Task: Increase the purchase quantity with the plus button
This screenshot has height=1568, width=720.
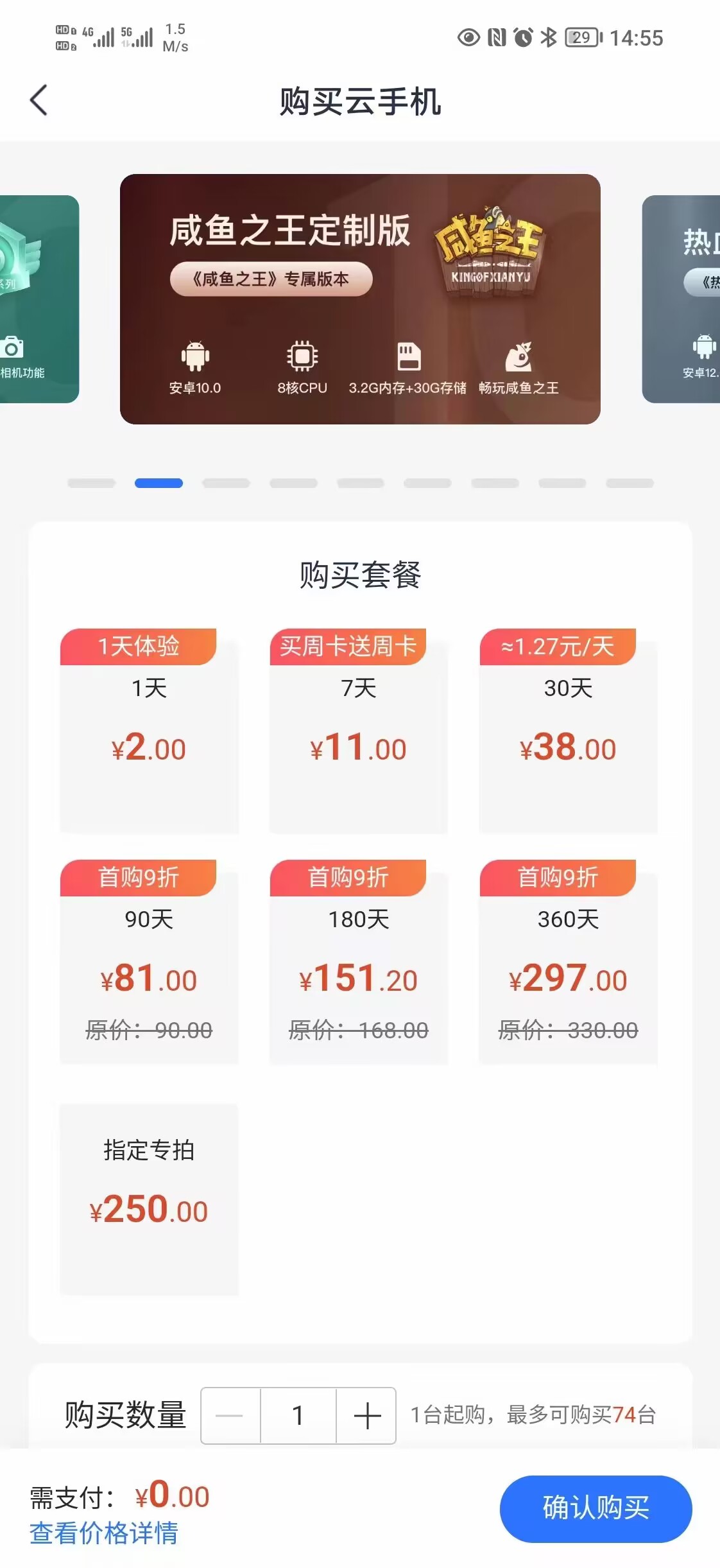Action: 366,1415
